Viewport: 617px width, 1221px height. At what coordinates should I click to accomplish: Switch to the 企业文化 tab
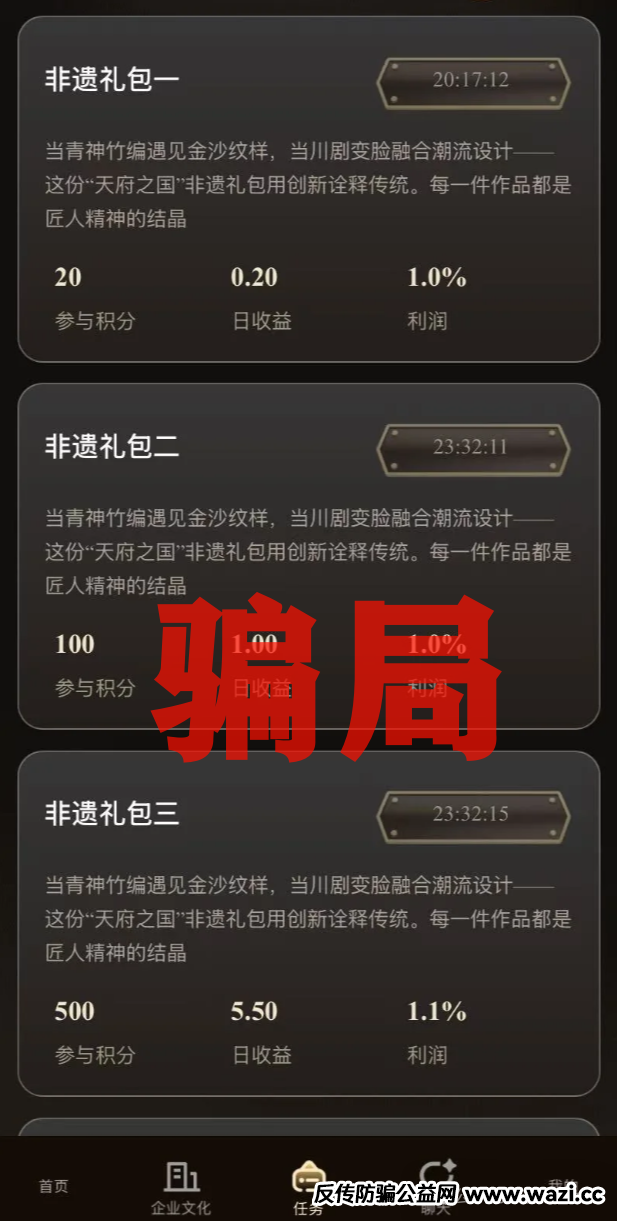181,1187
